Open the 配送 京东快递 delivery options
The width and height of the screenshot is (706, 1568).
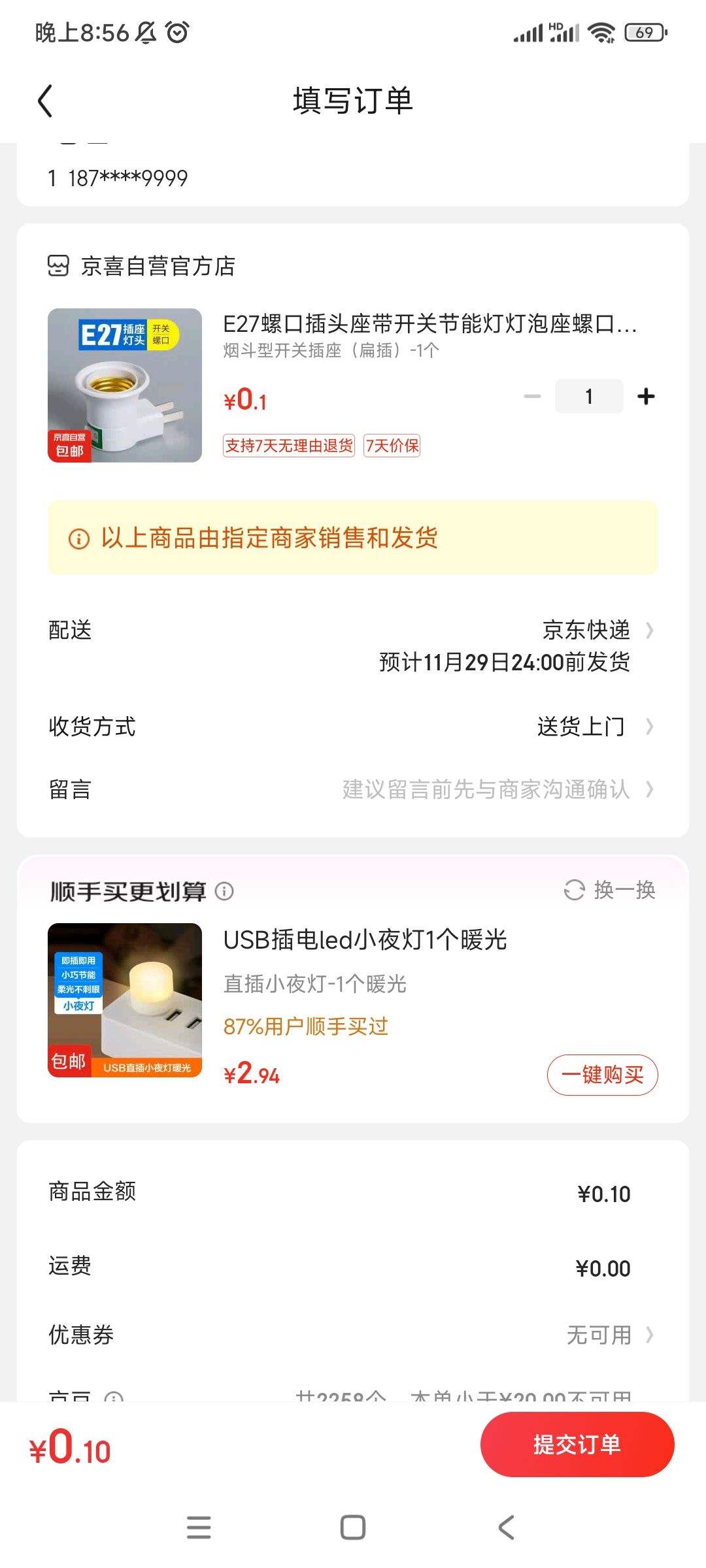tap(353, 645)
